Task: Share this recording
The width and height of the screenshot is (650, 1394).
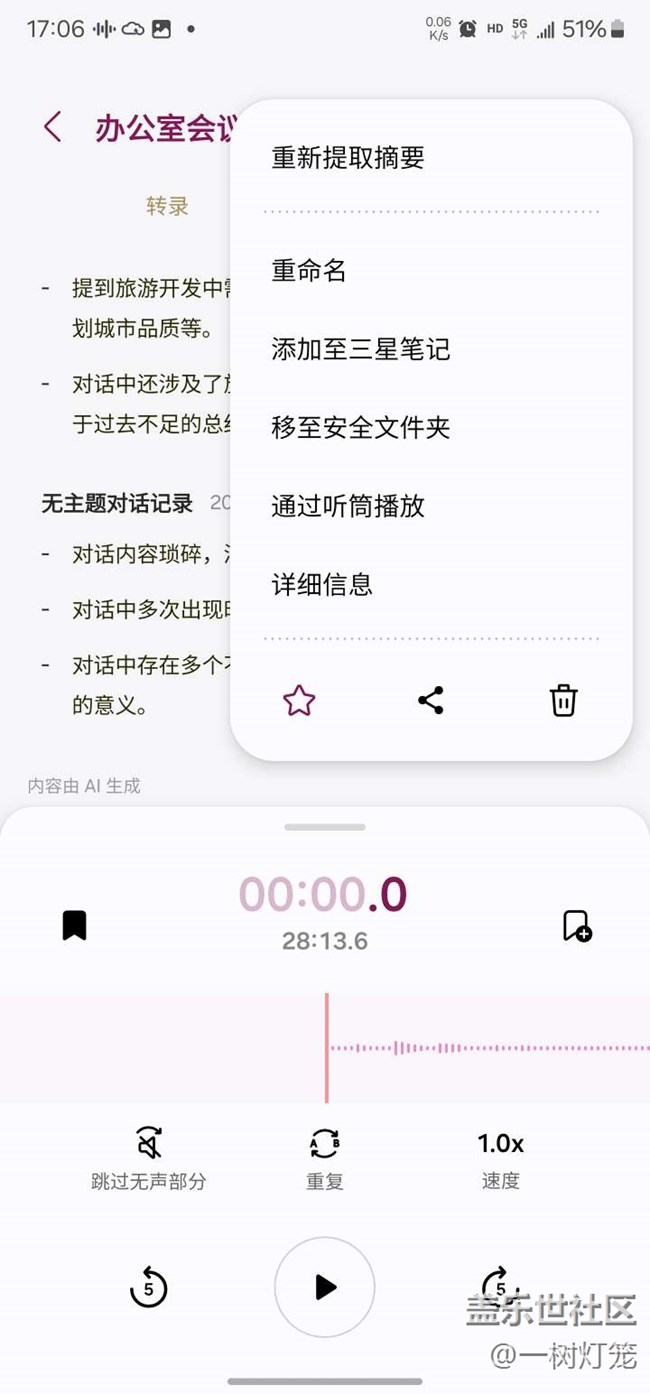Action: point(431,700)
